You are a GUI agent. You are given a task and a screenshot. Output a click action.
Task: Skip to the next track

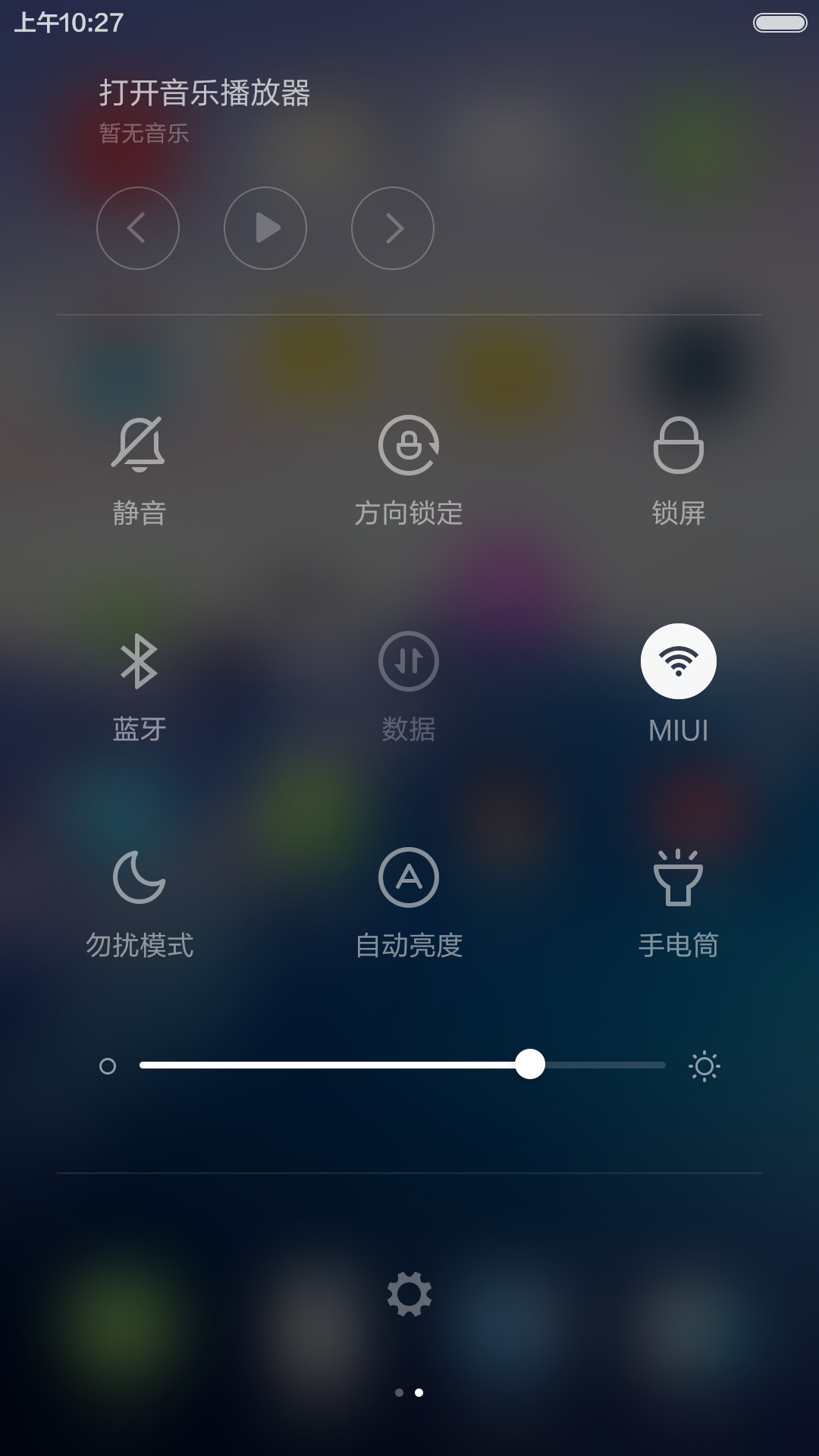coord(393,228)
